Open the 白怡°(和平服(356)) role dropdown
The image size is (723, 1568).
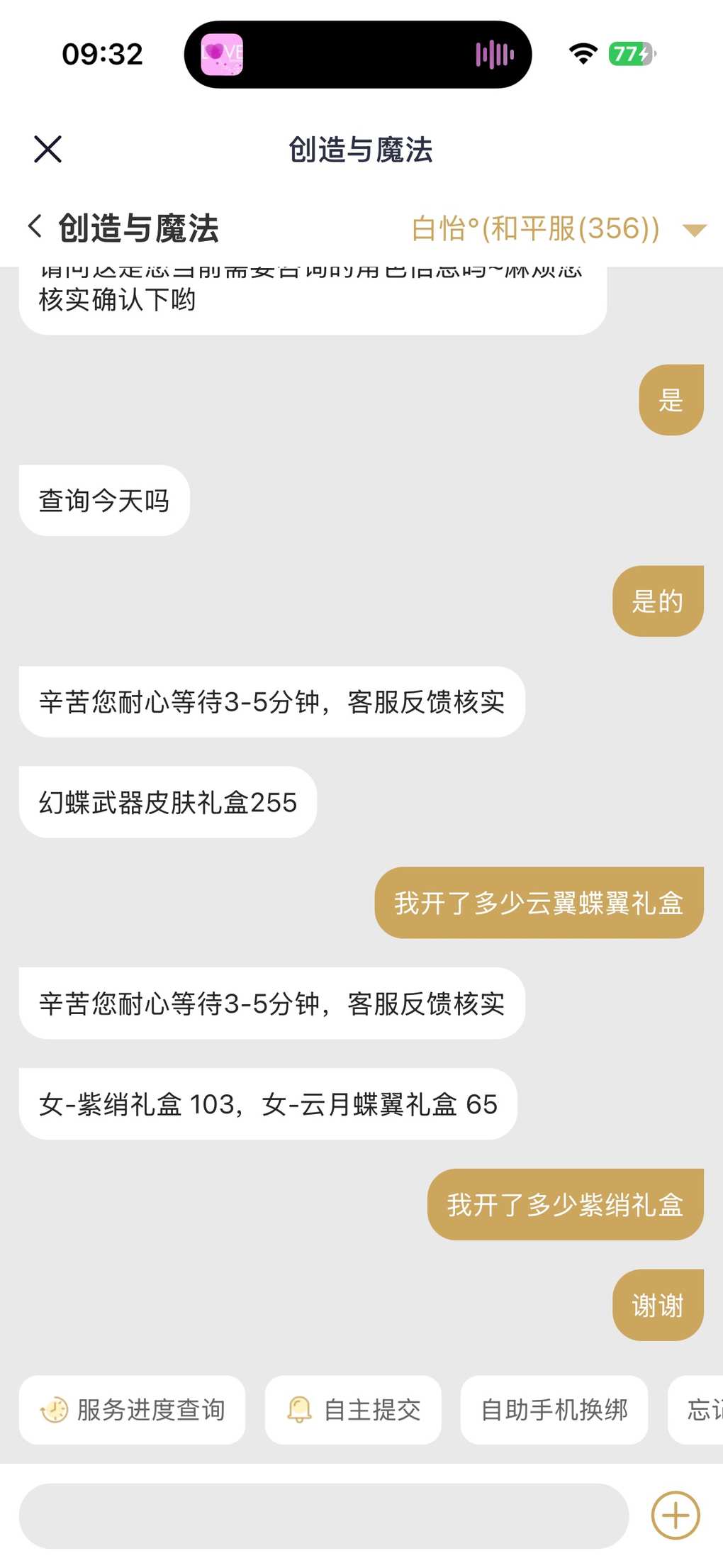point(559,229)
